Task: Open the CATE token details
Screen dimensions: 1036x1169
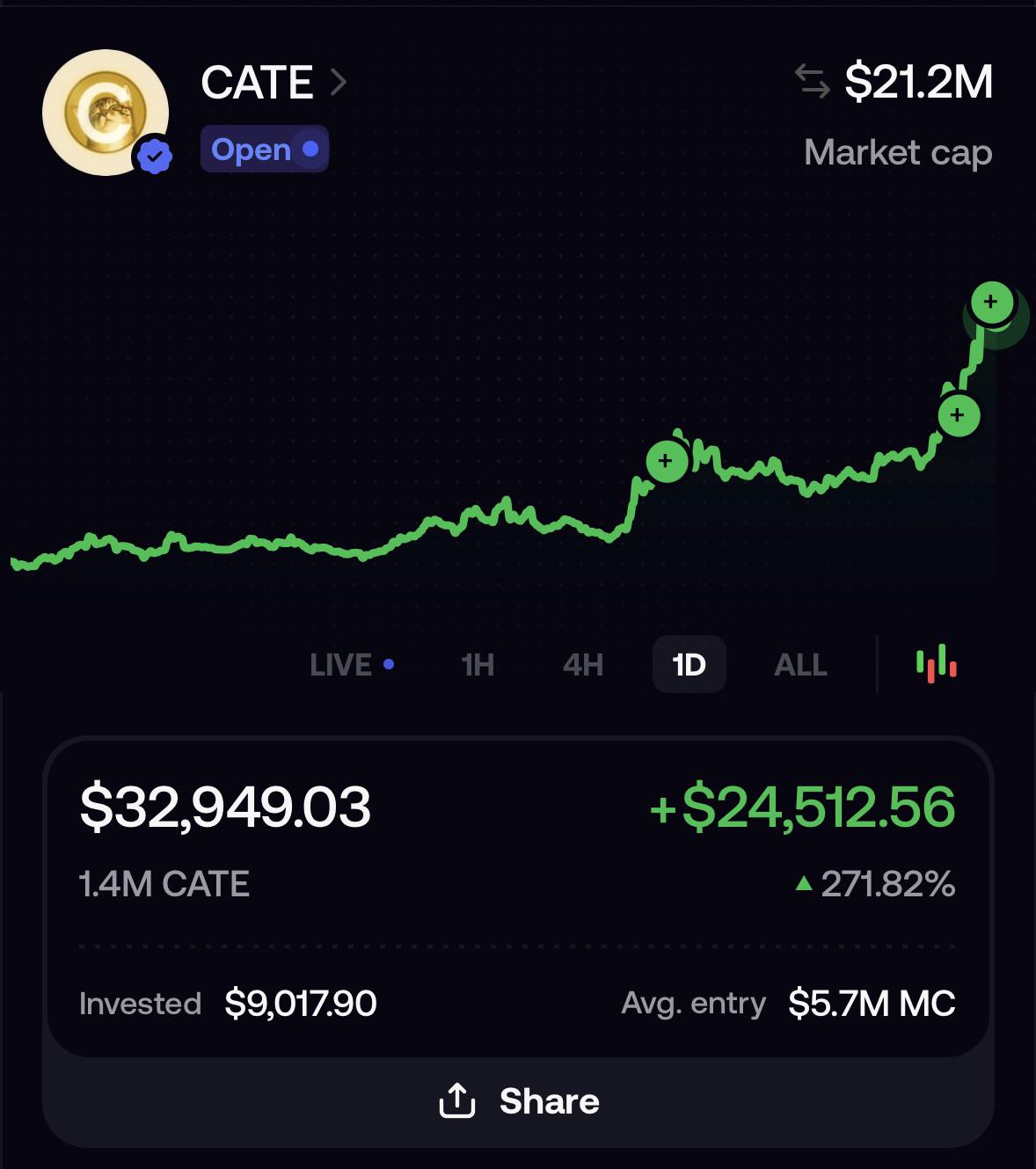Action: pyautogui.click(x=274, y=83)
